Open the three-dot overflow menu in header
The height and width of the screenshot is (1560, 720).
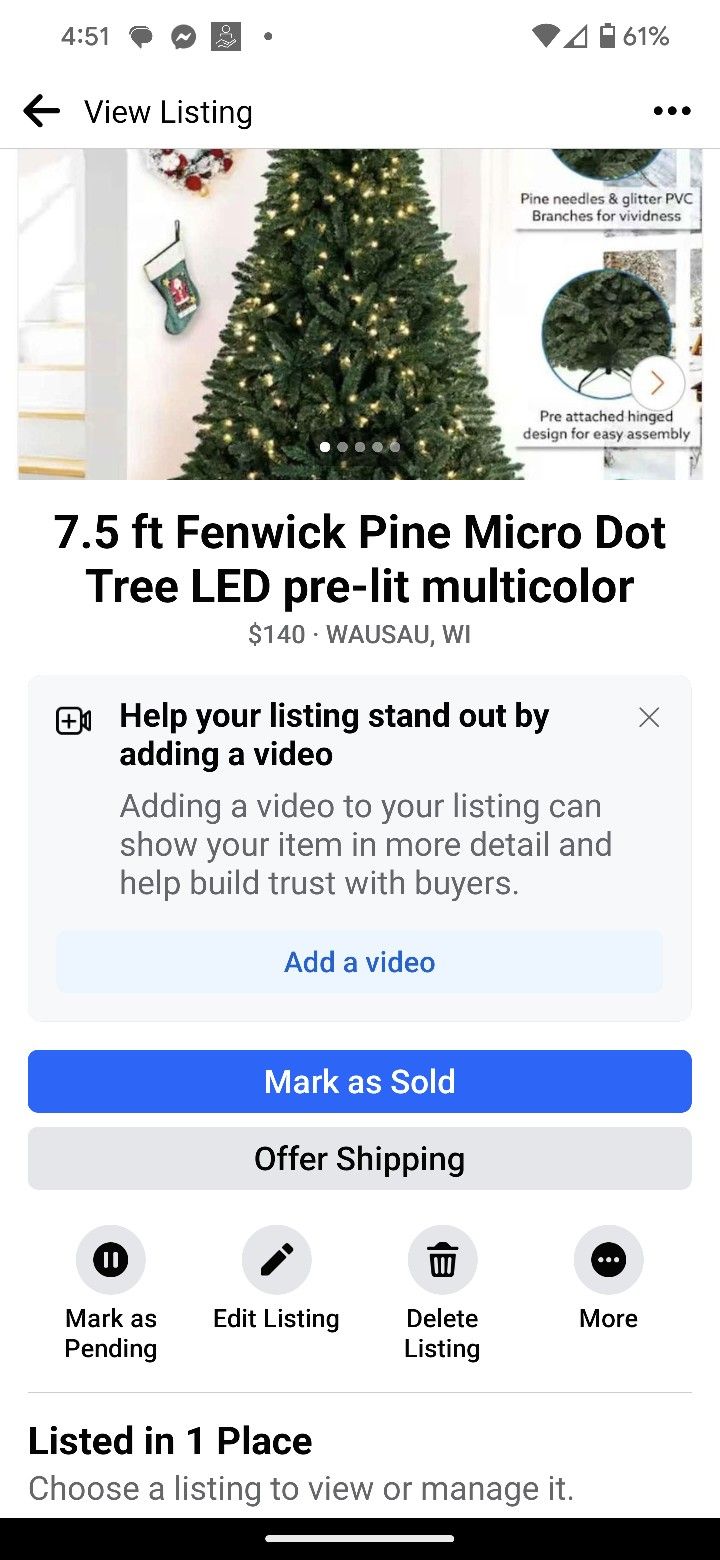671,111
